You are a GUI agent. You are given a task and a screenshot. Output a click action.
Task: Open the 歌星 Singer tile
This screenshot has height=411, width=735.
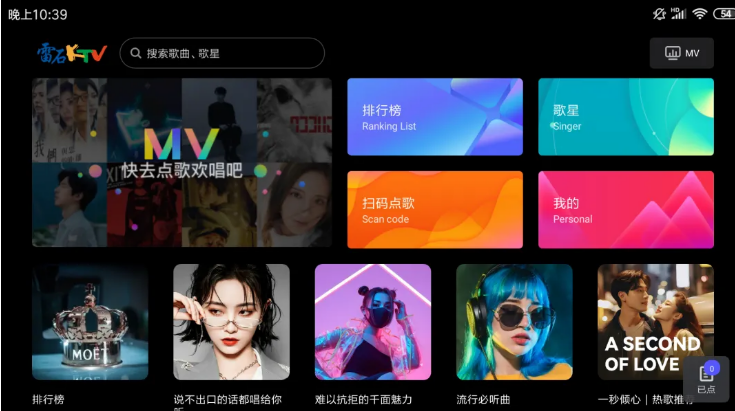coord(626,117)
